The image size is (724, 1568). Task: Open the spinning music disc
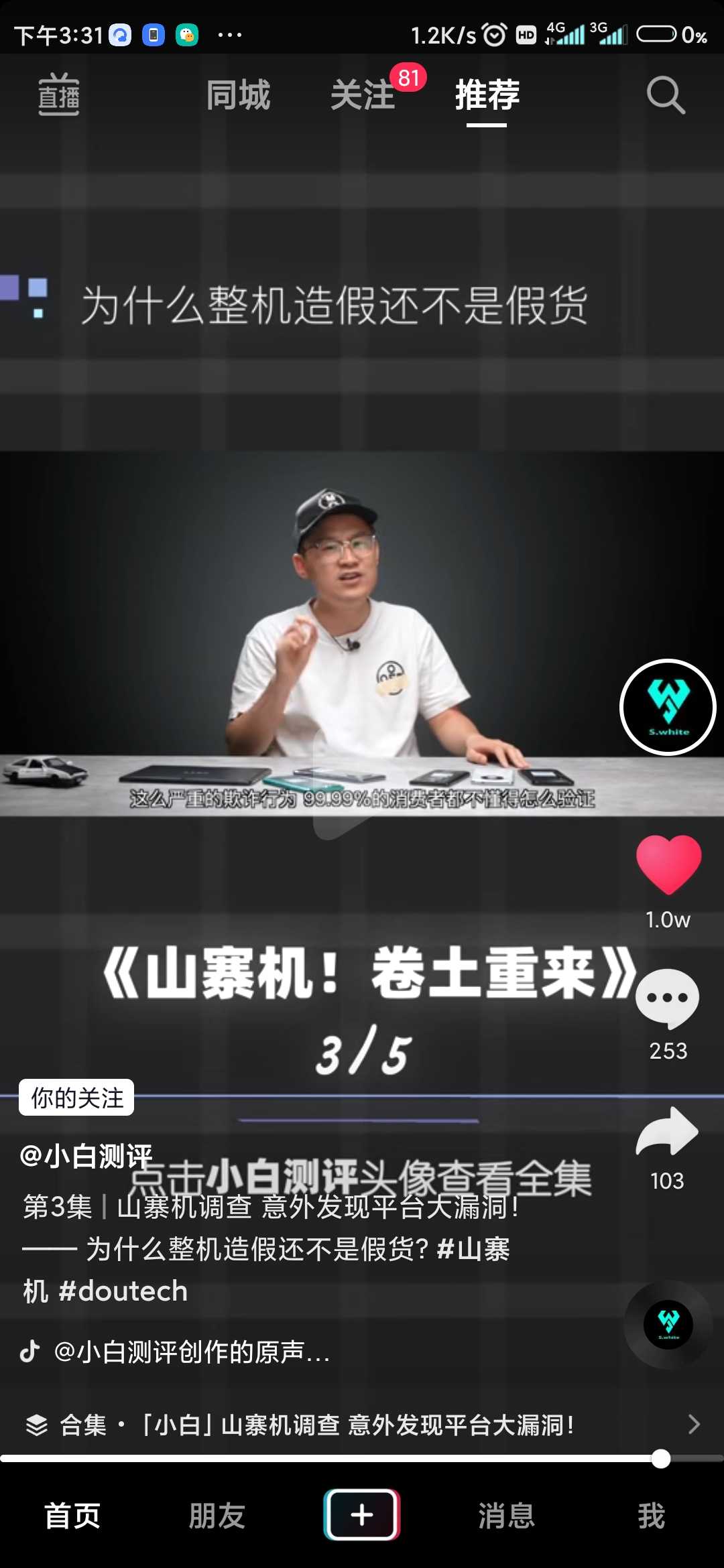tap(668, 1324)
